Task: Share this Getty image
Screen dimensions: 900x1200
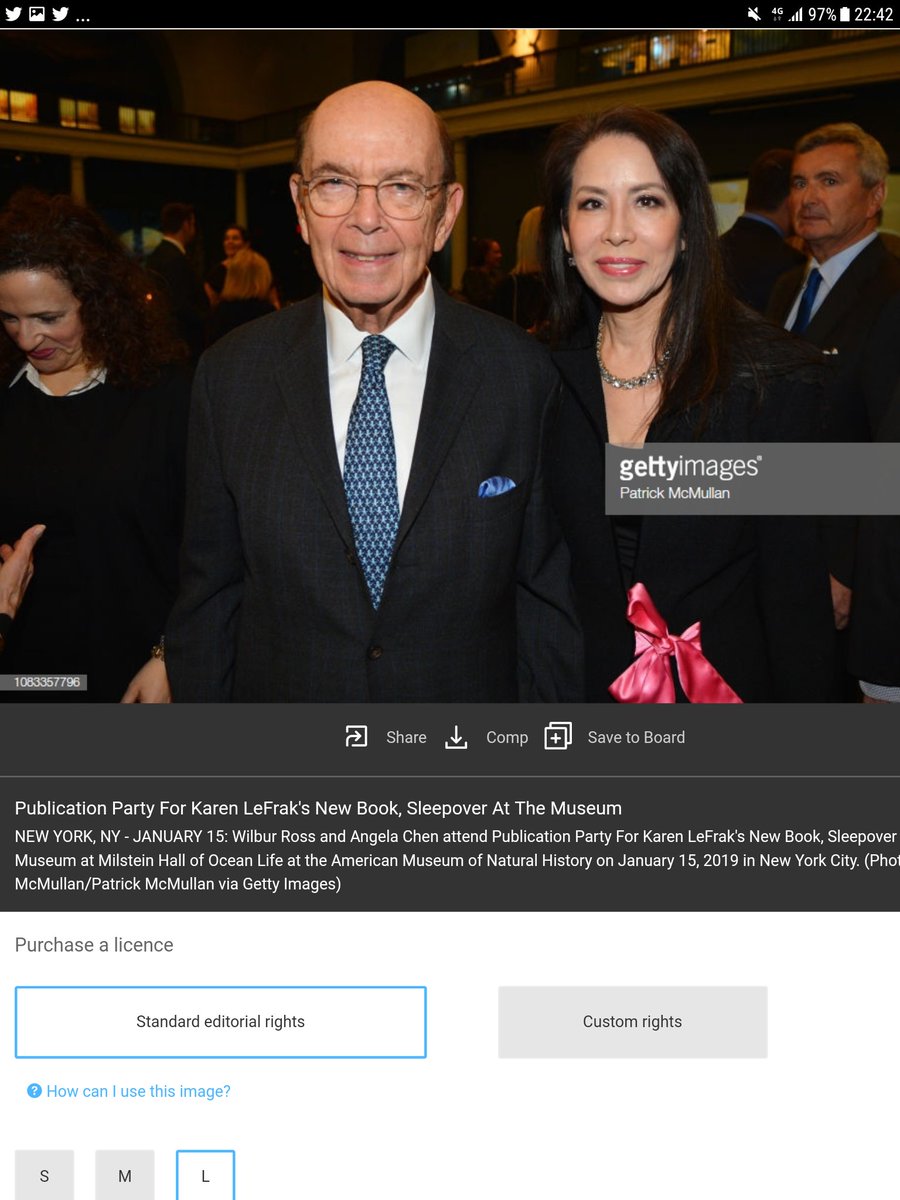Action: pyautogui.click(x=386, y=737)
